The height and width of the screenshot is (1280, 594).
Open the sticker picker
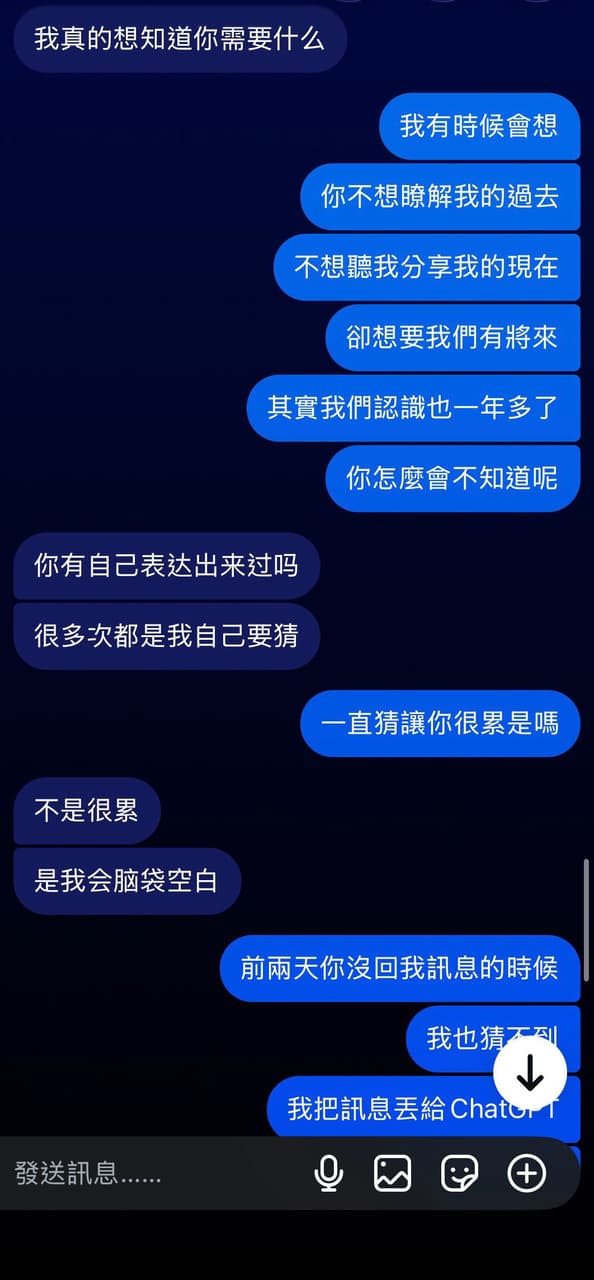(460, 1172)
